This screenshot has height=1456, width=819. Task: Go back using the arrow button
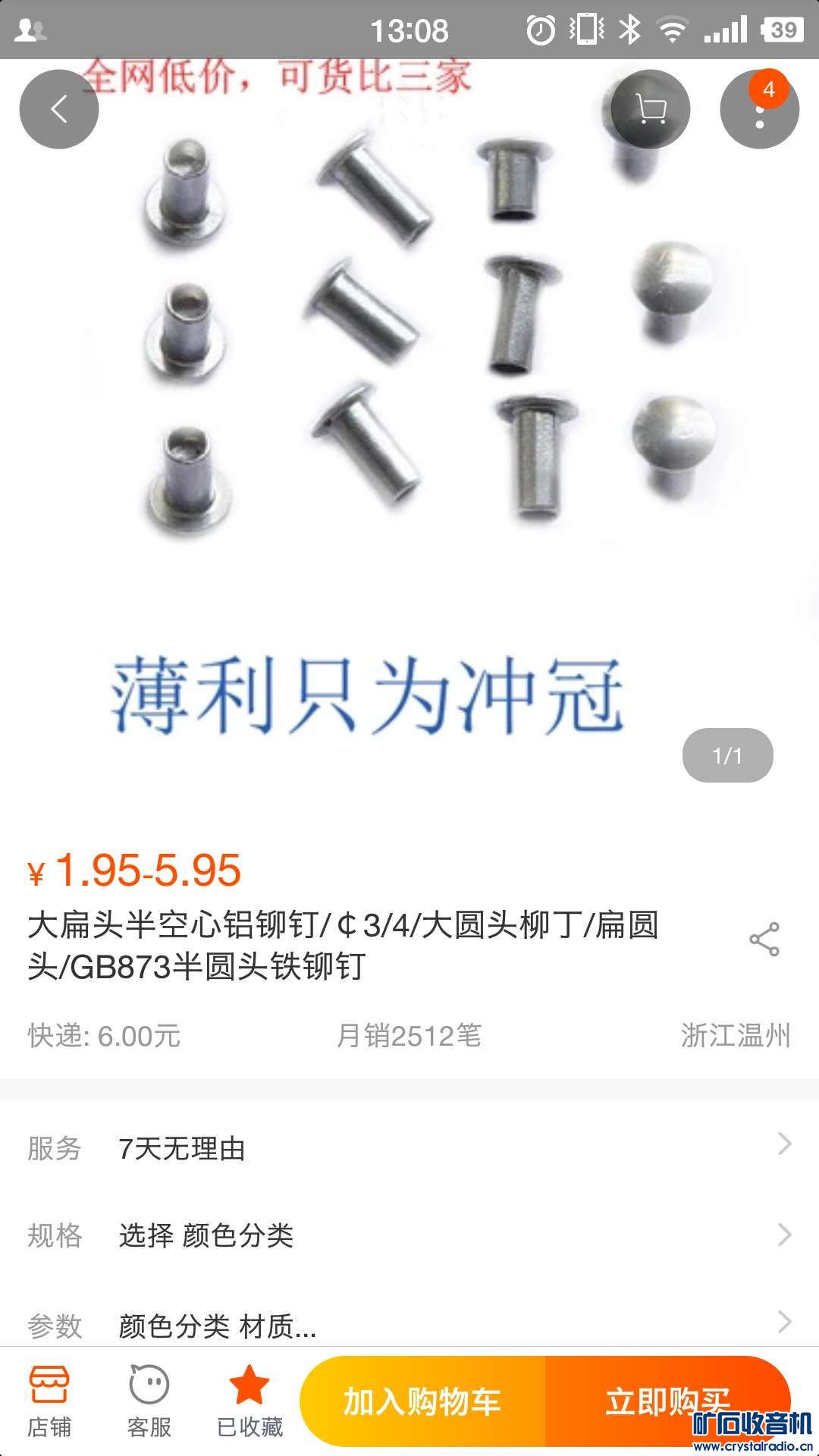(59, 109)
